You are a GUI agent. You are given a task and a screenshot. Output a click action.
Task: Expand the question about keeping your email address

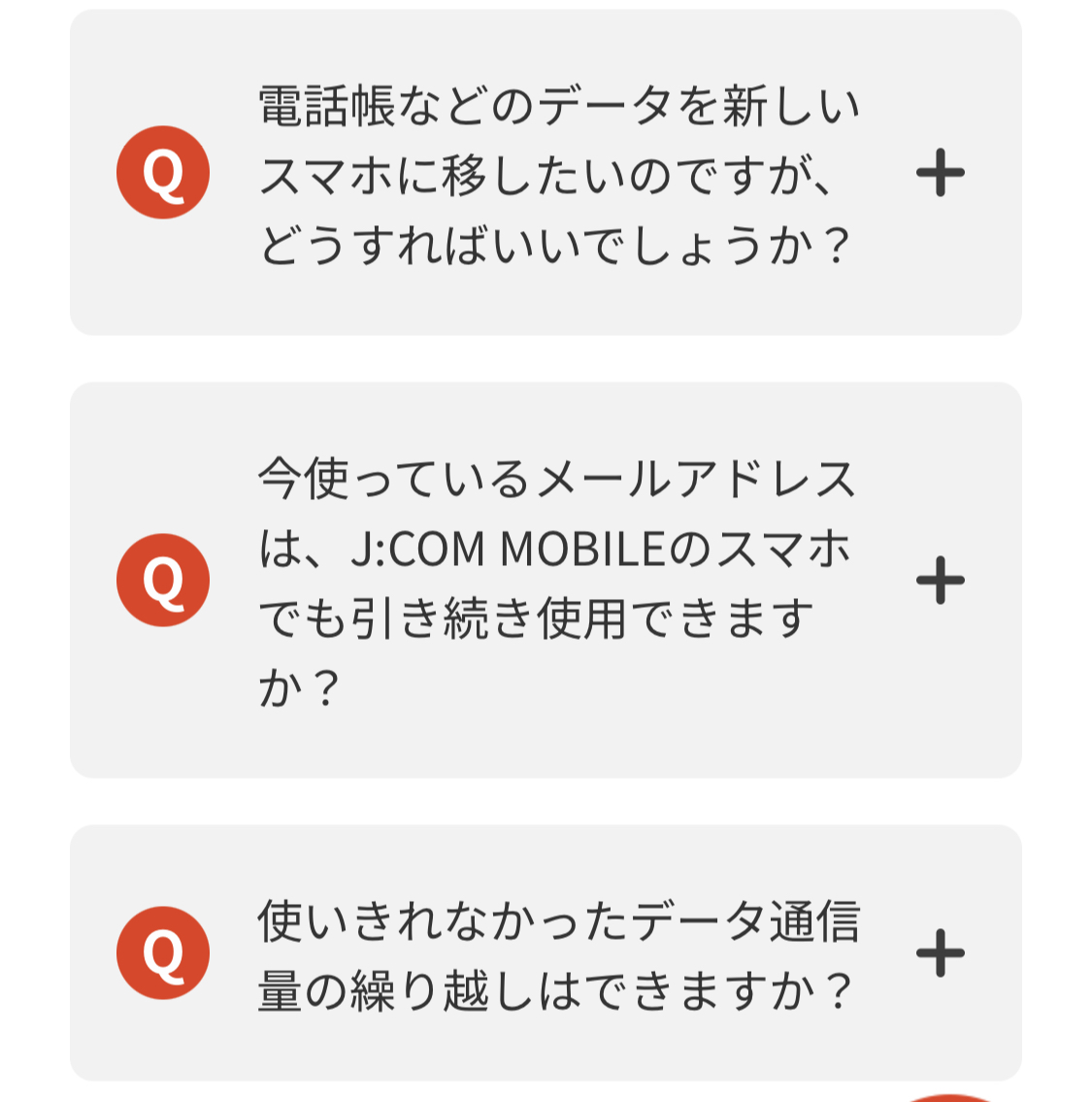pyautogui.click(x=940, y=581)
